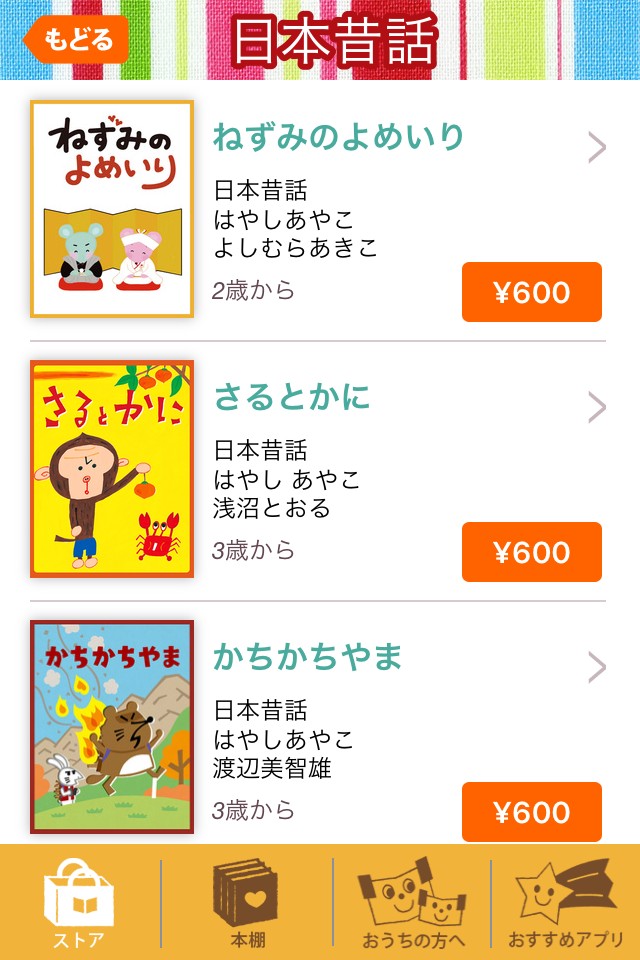Switch to the ストア tab

78,903
